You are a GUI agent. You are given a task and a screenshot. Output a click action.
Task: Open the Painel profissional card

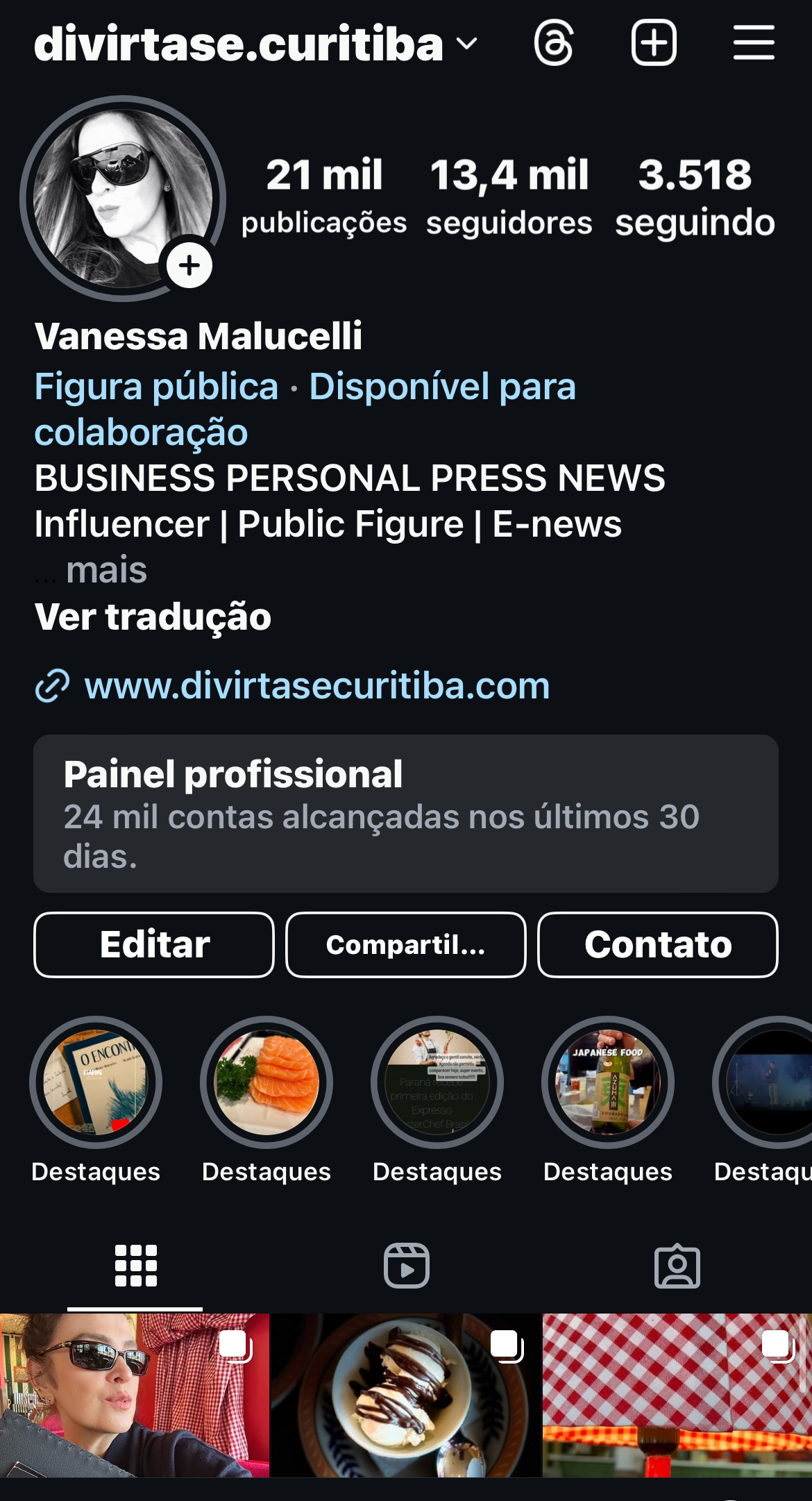(x=406, y=814)
